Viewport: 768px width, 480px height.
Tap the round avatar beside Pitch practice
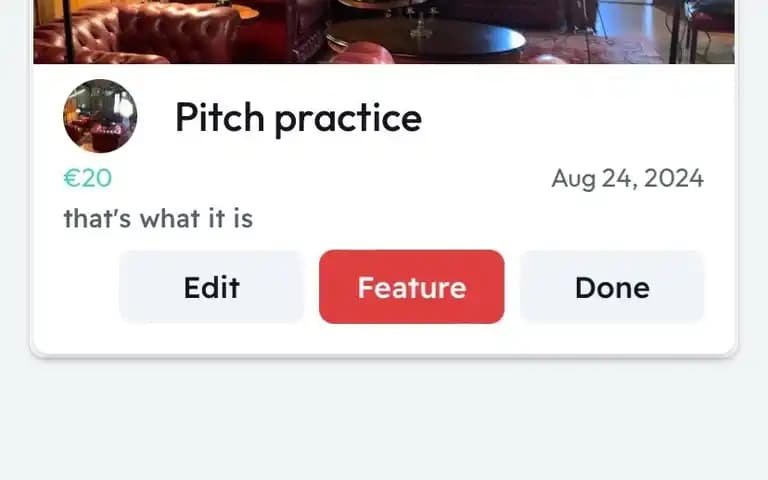click(100, 116)
